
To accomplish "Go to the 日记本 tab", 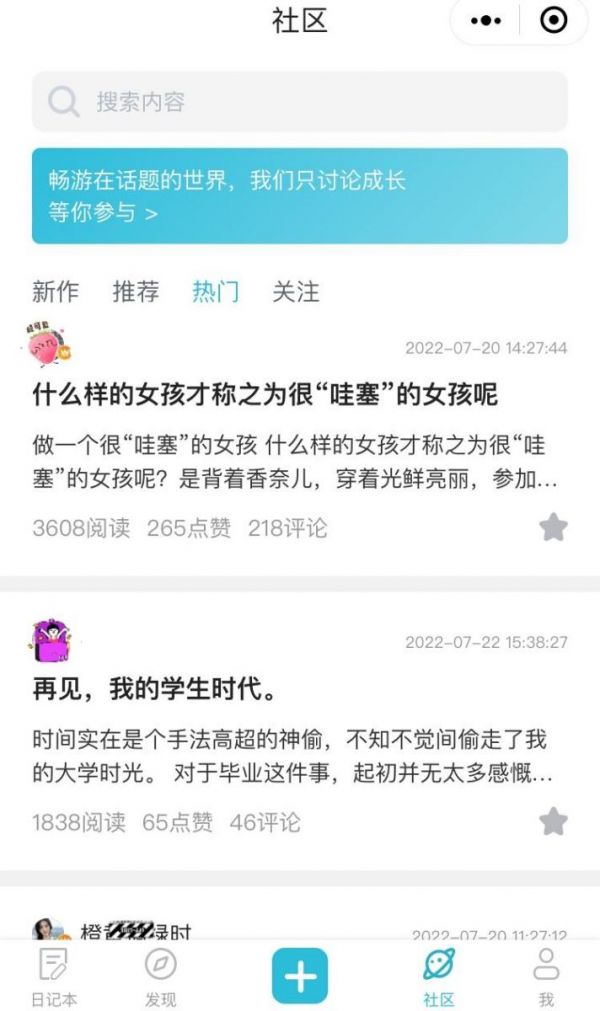I will 53,977.
